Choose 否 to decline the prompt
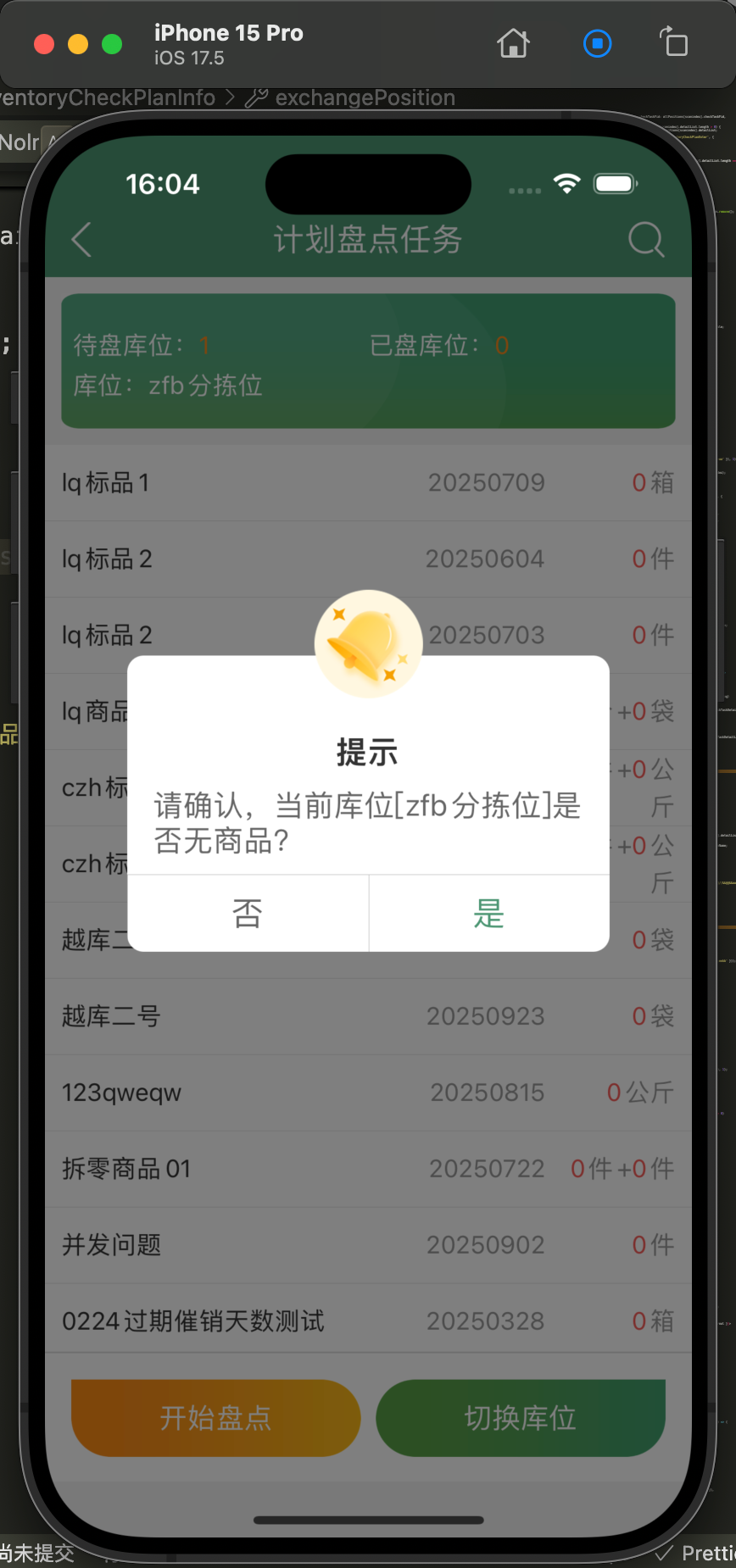 (248, 914)
